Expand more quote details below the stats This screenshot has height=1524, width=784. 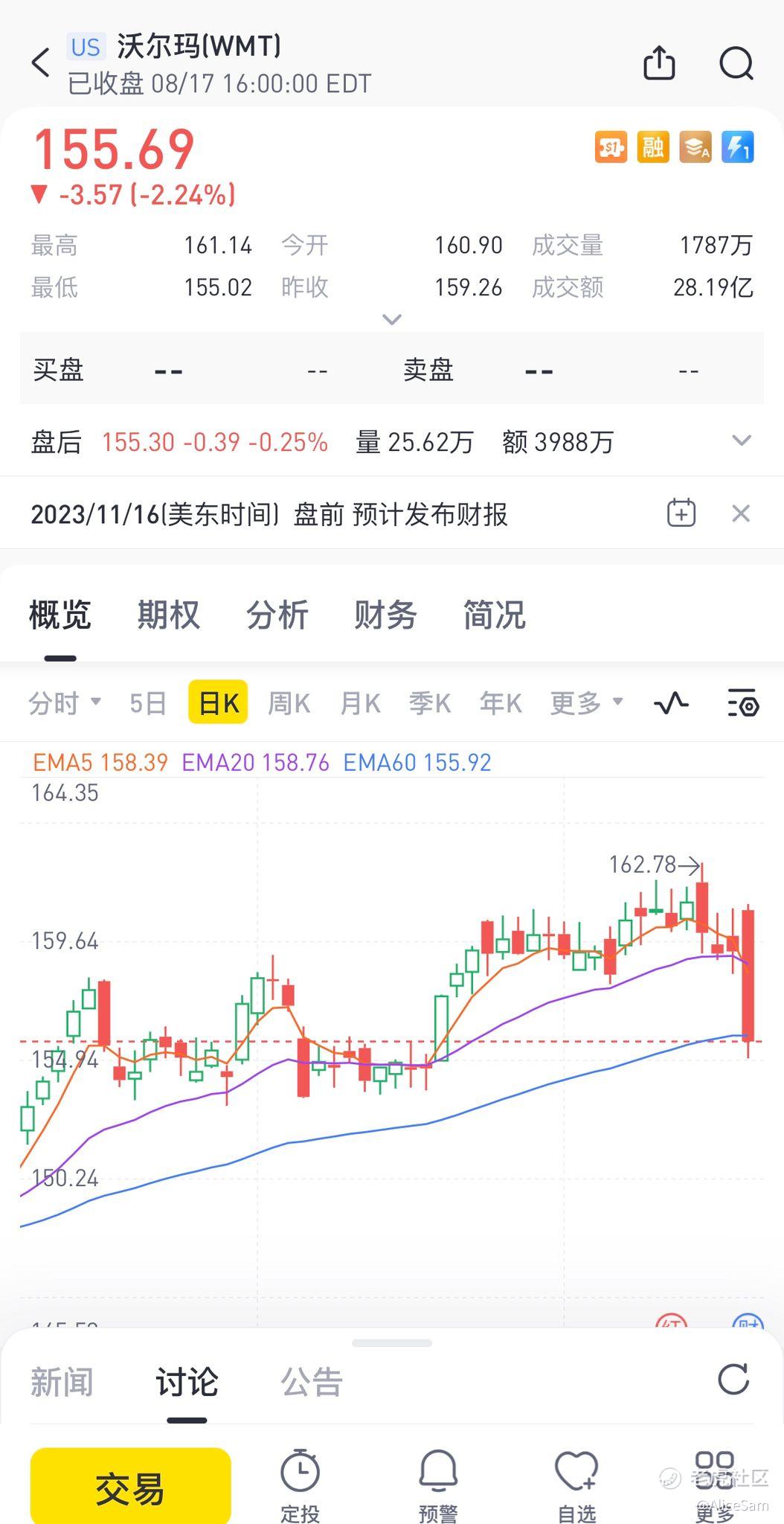[392, 320]
